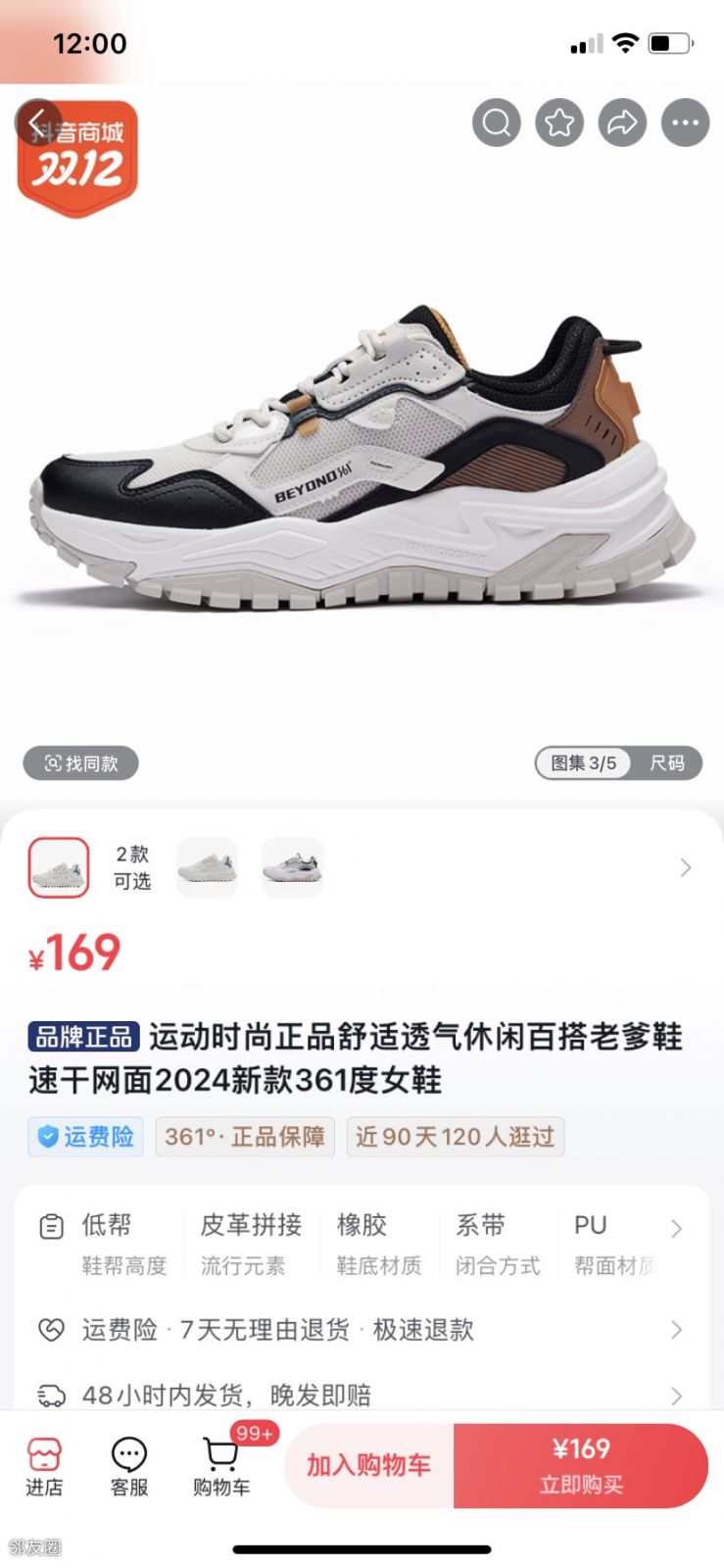Screen dimensions: 724x1568
Task: Open the 购物车 shopping cart
Action: (x=221, y=1466)
